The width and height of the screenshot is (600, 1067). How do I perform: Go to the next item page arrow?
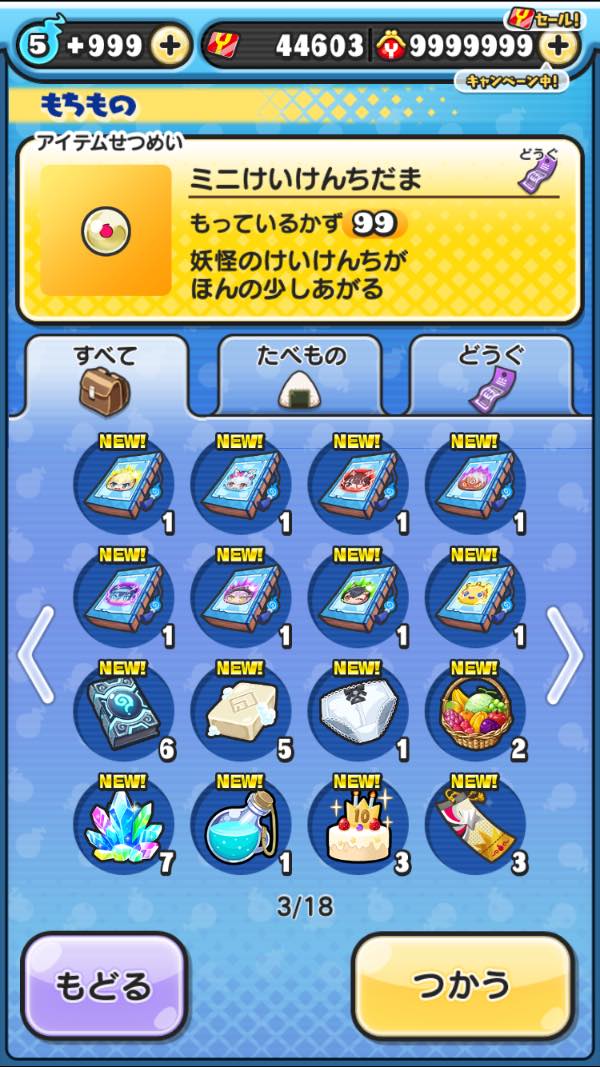click(565, 655)
